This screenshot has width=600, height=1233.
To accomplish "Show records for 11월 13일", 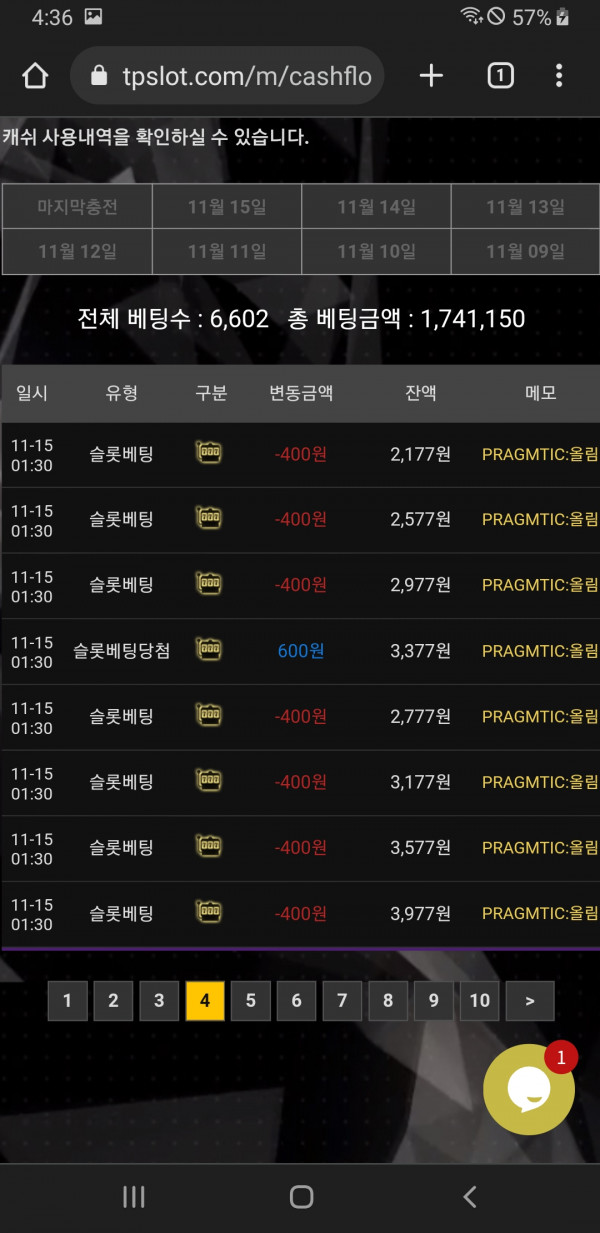I will tap(525, 207).
